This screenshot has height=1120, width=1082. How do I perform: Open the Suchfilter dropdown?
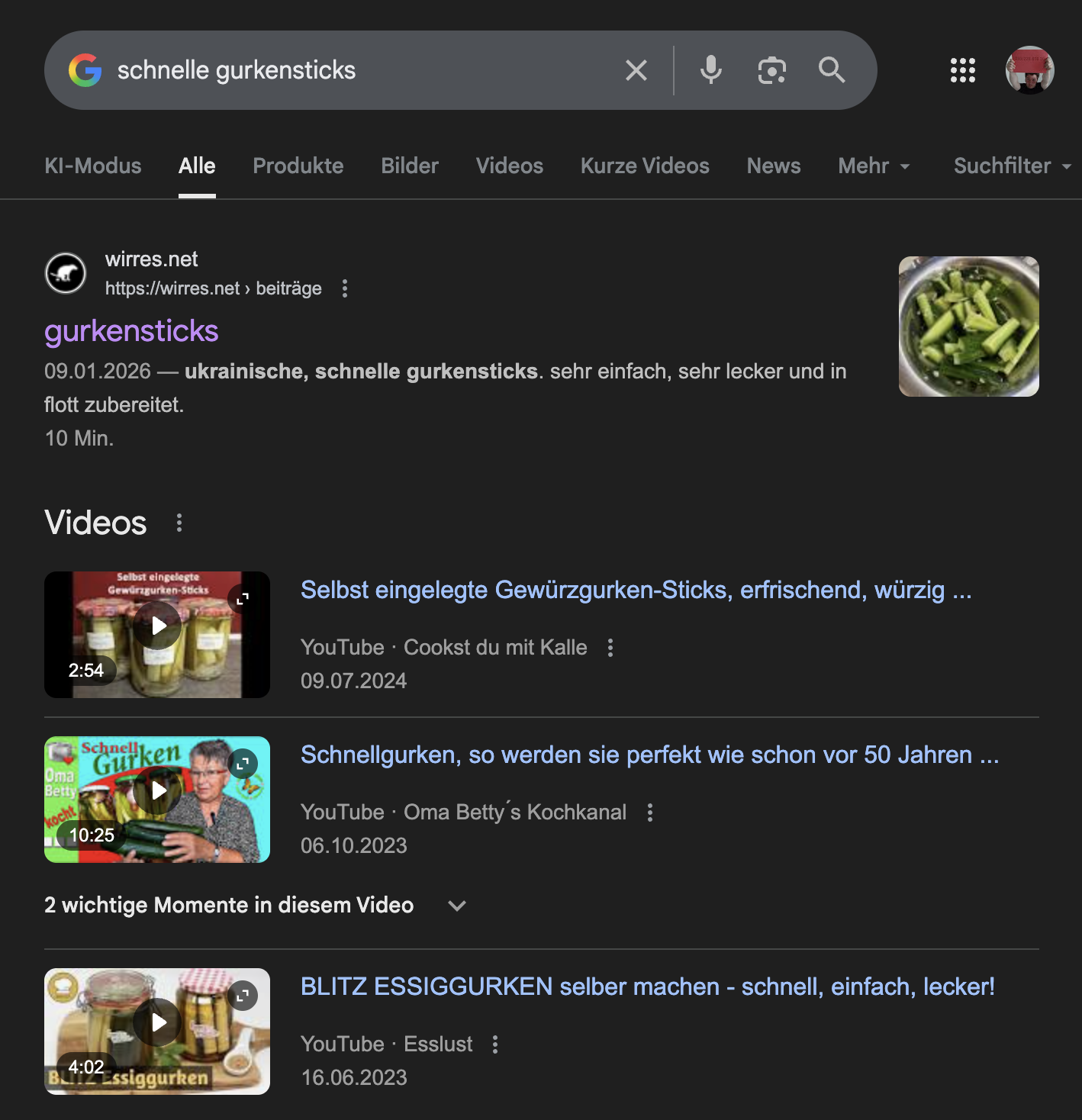click(x=1012, y=166)
